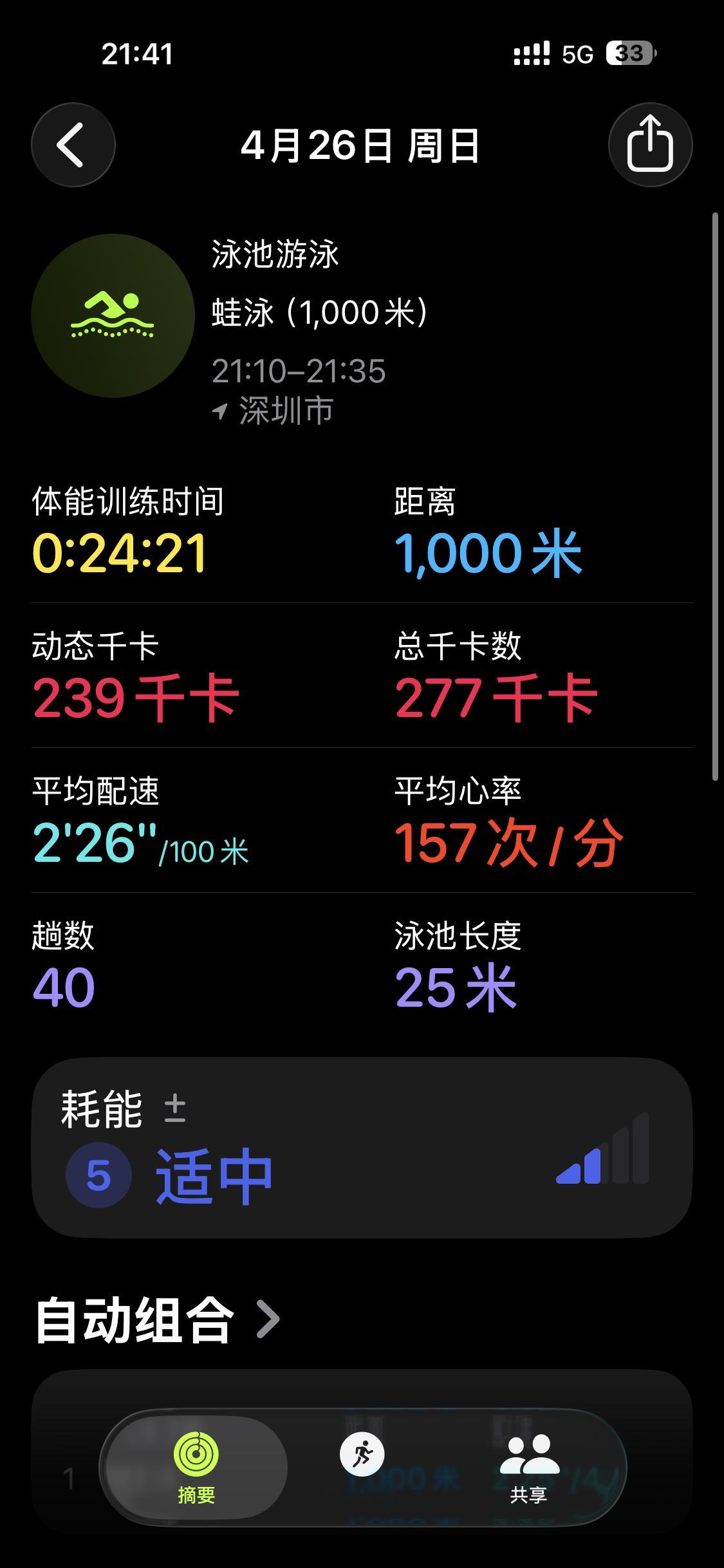Switch to the 共享 tab
Screen dimensions: 724x1568
pos(532,1480)
